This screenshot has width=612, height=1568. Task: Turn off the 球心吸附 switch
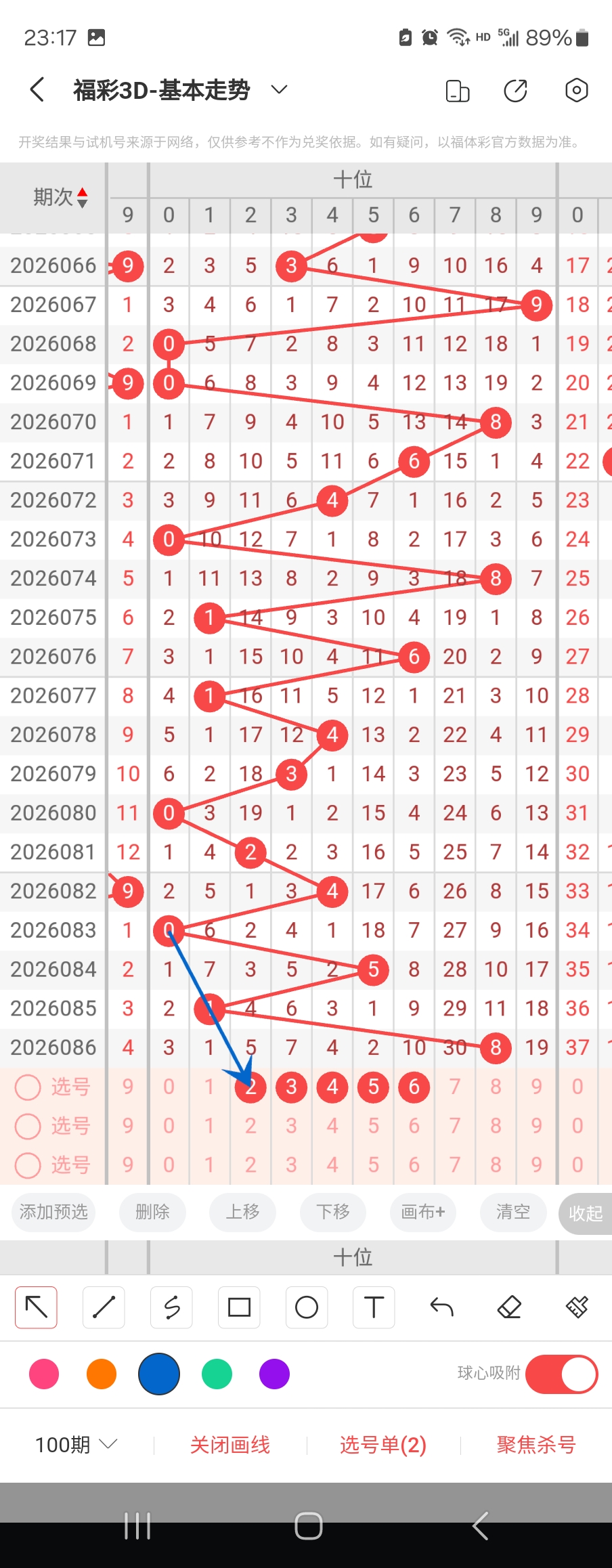(x=561, y=1374)
